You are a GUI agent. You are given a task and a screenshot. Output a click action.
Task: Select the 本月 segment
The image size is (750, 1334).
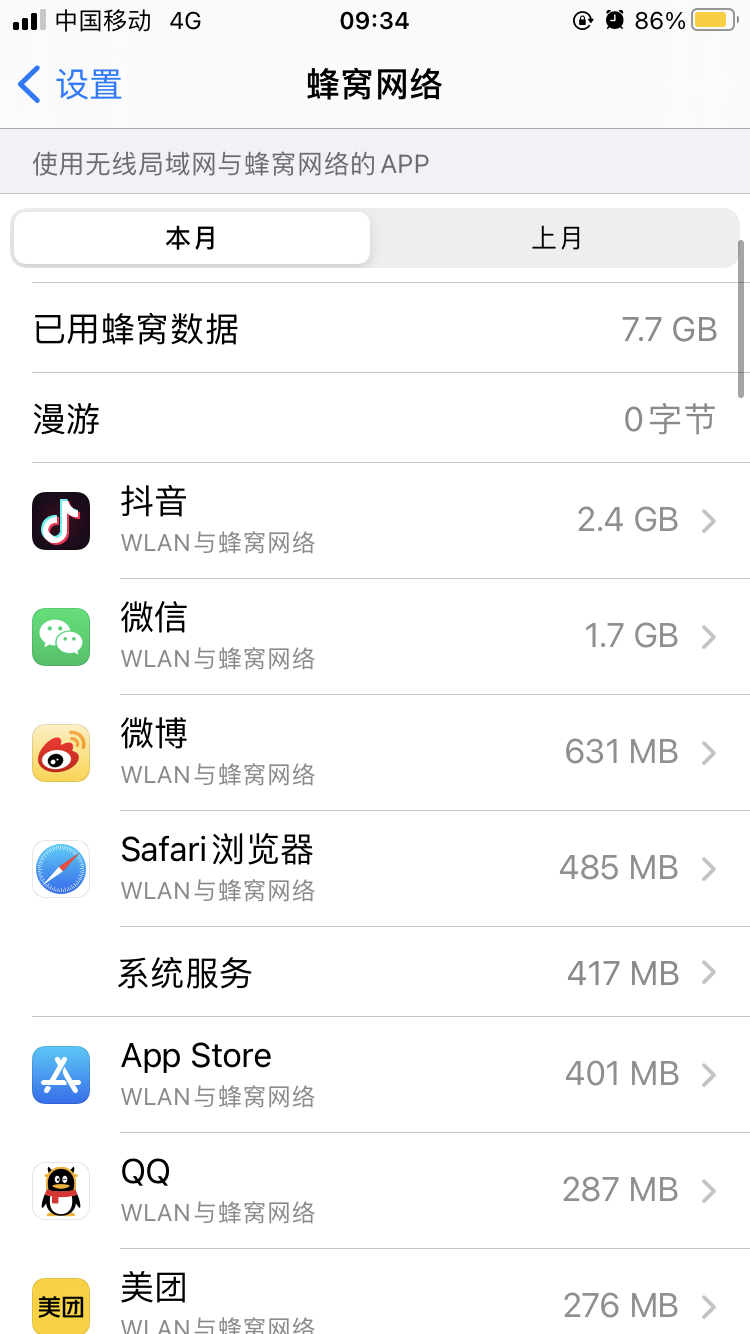click(191, 238)
